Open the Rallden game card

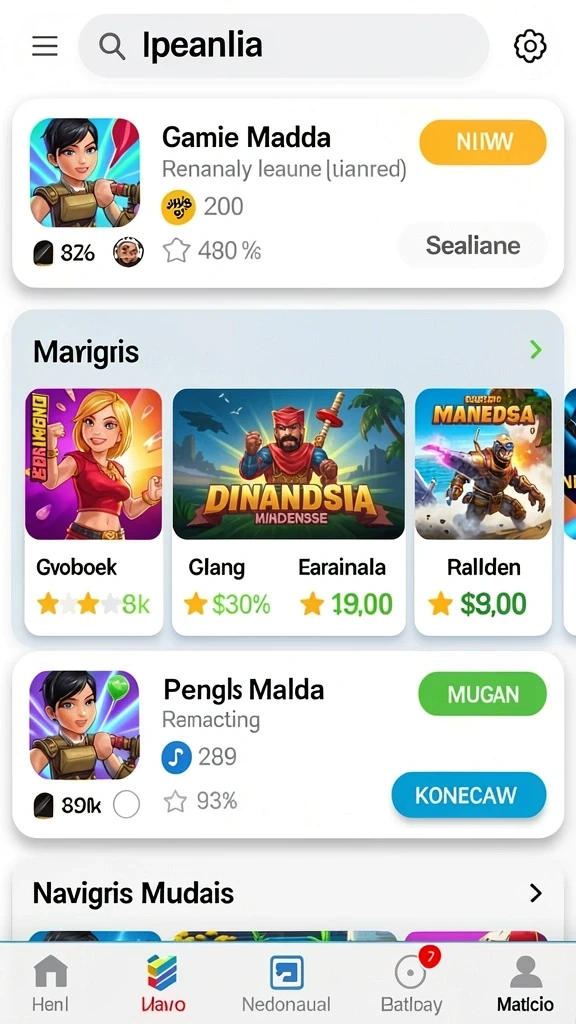[483, 511]
